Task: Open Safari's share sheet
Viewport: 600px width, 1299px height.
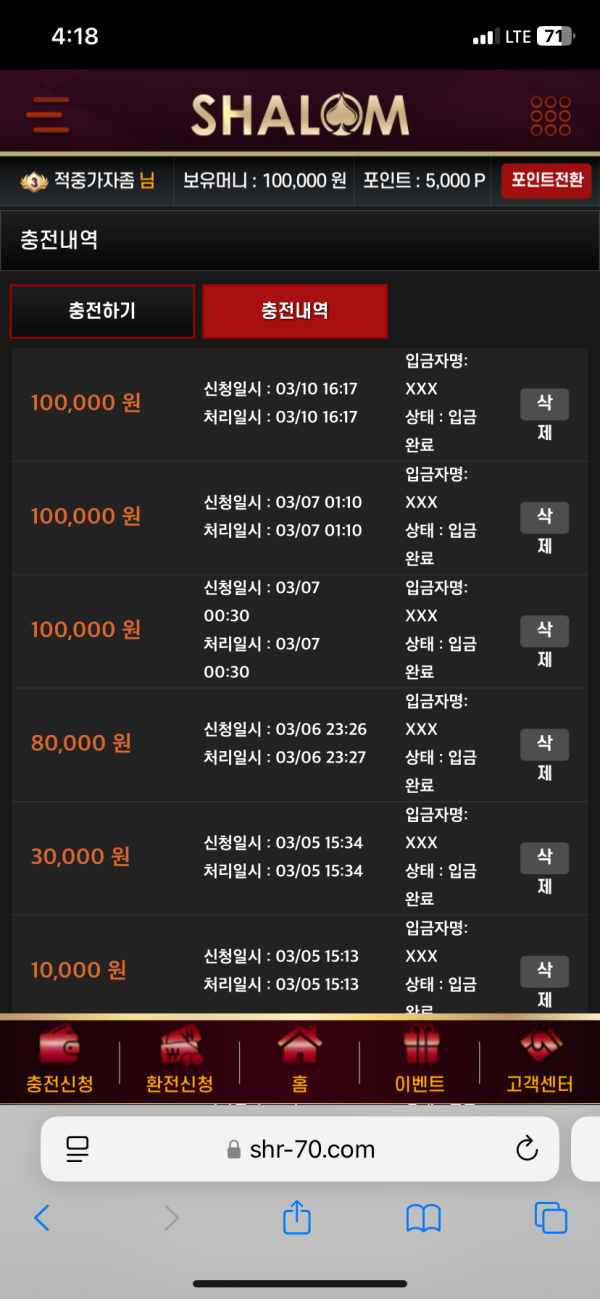Action: (x=297, y=1217)
